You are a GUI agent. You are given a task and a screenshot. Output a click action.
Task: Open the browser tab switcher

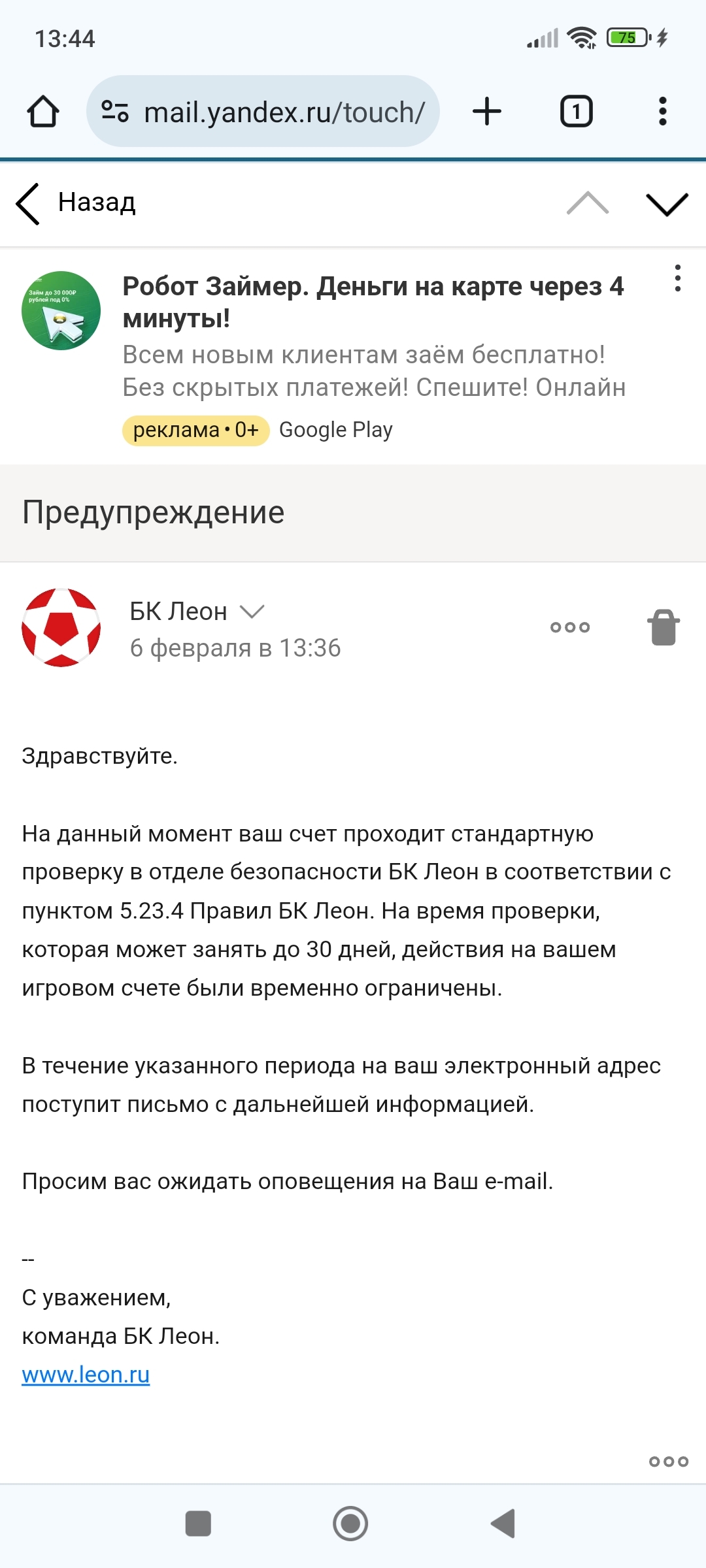click(x=576, y=112)
